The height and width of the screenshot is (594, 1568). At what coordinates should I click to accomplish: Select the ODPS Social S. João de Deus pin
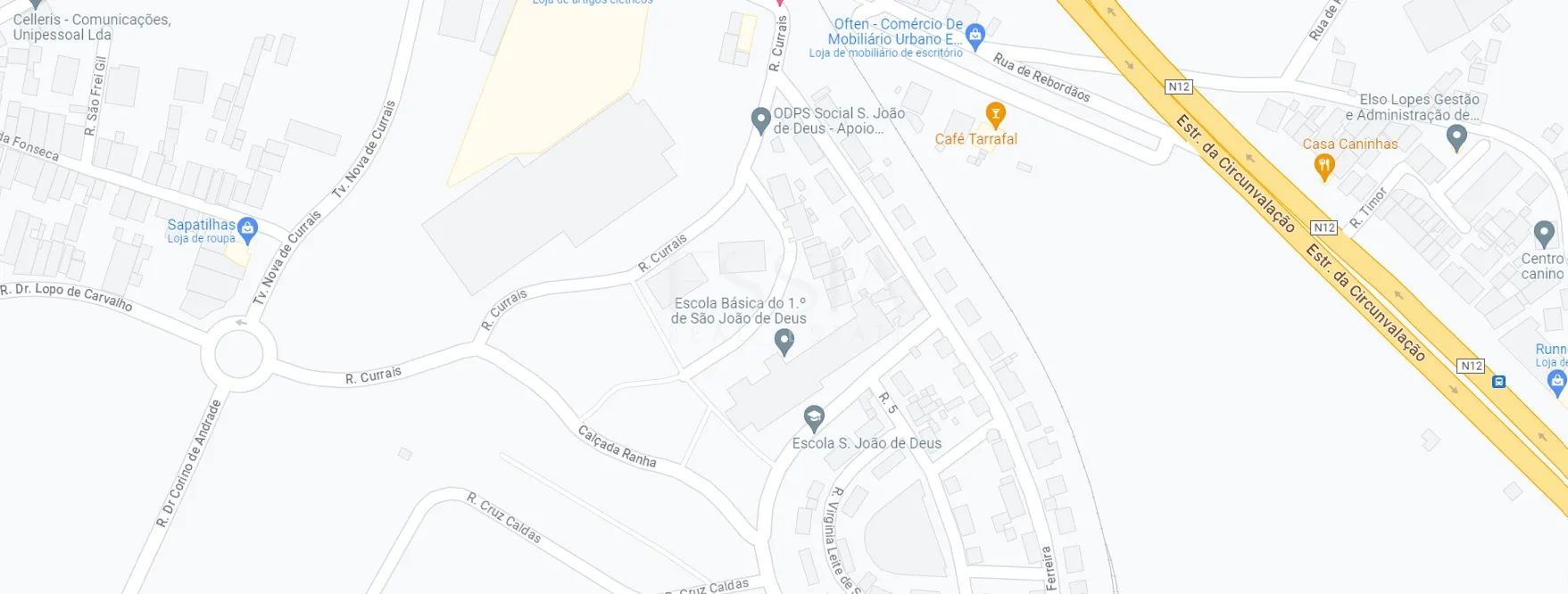pos(760,120)
